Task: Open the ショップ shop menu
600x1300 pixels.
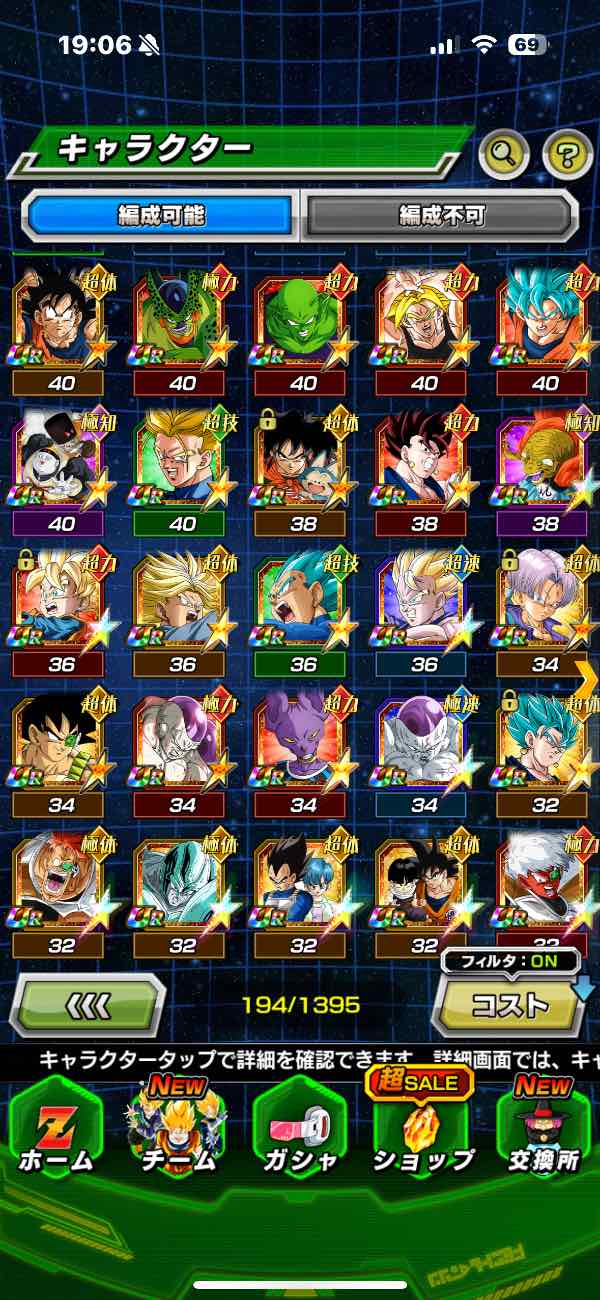Action: [422, 1125]
